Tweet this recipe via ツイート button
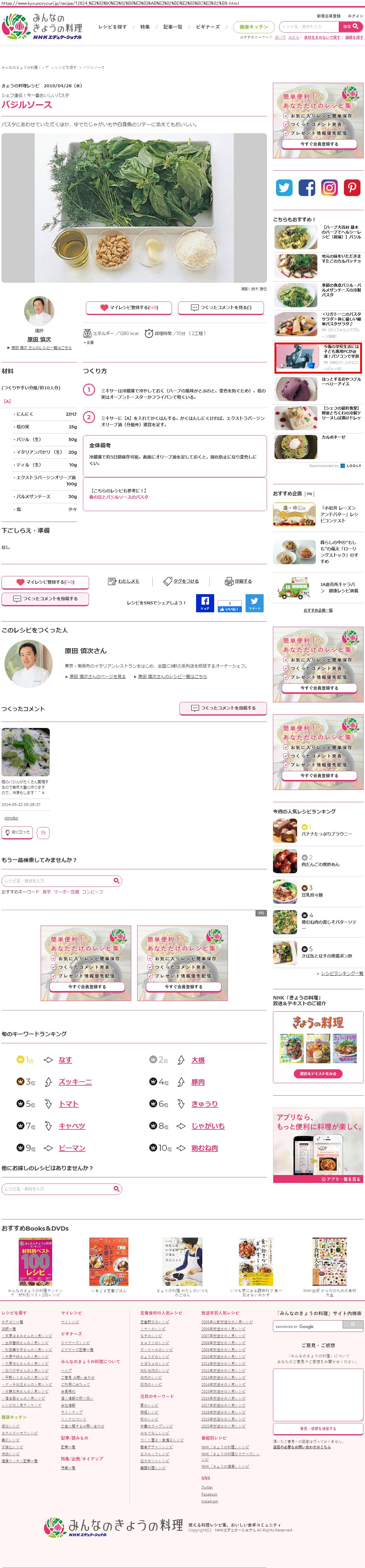Viewport: 365px width, 1568px height. click(254, 603)
